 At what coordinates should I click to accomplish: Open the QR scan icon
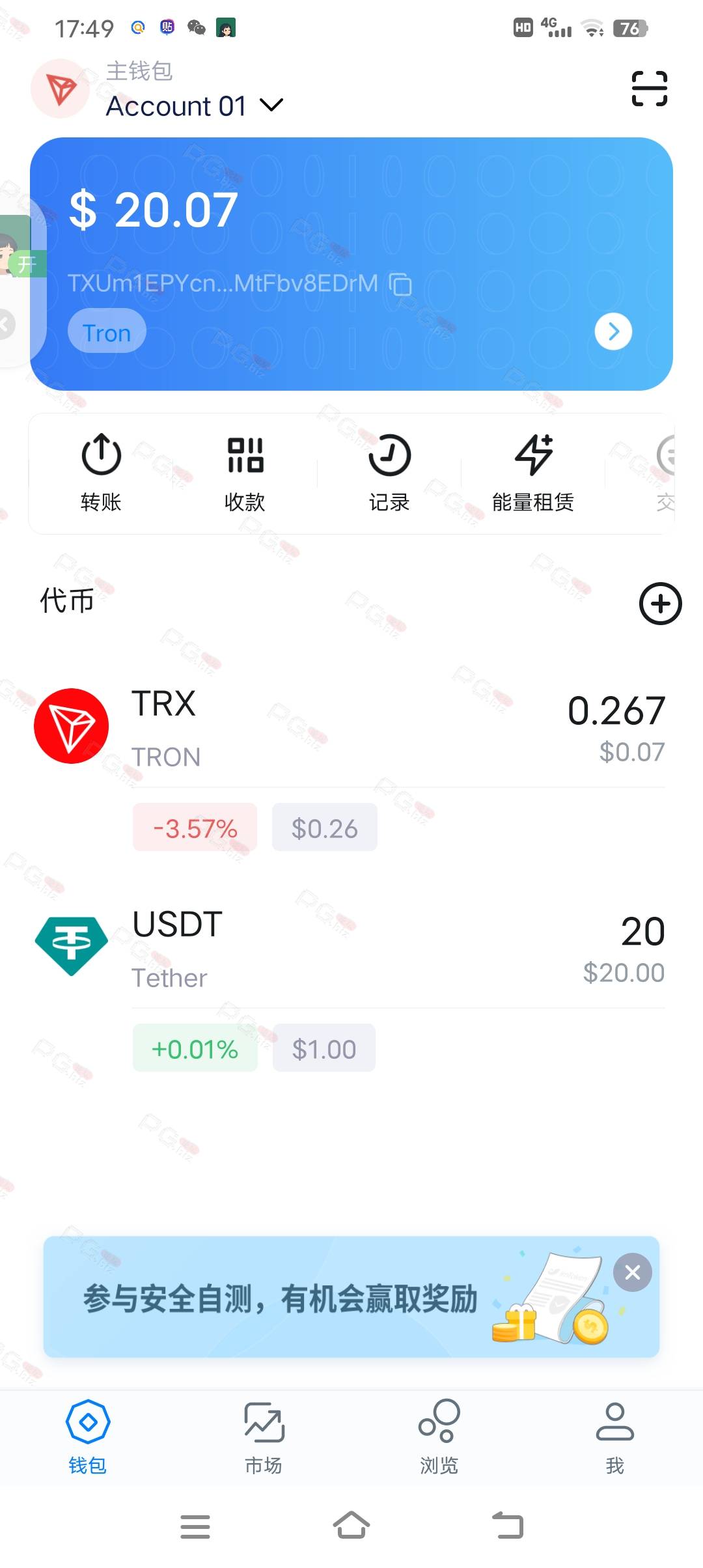coord(649,89)
